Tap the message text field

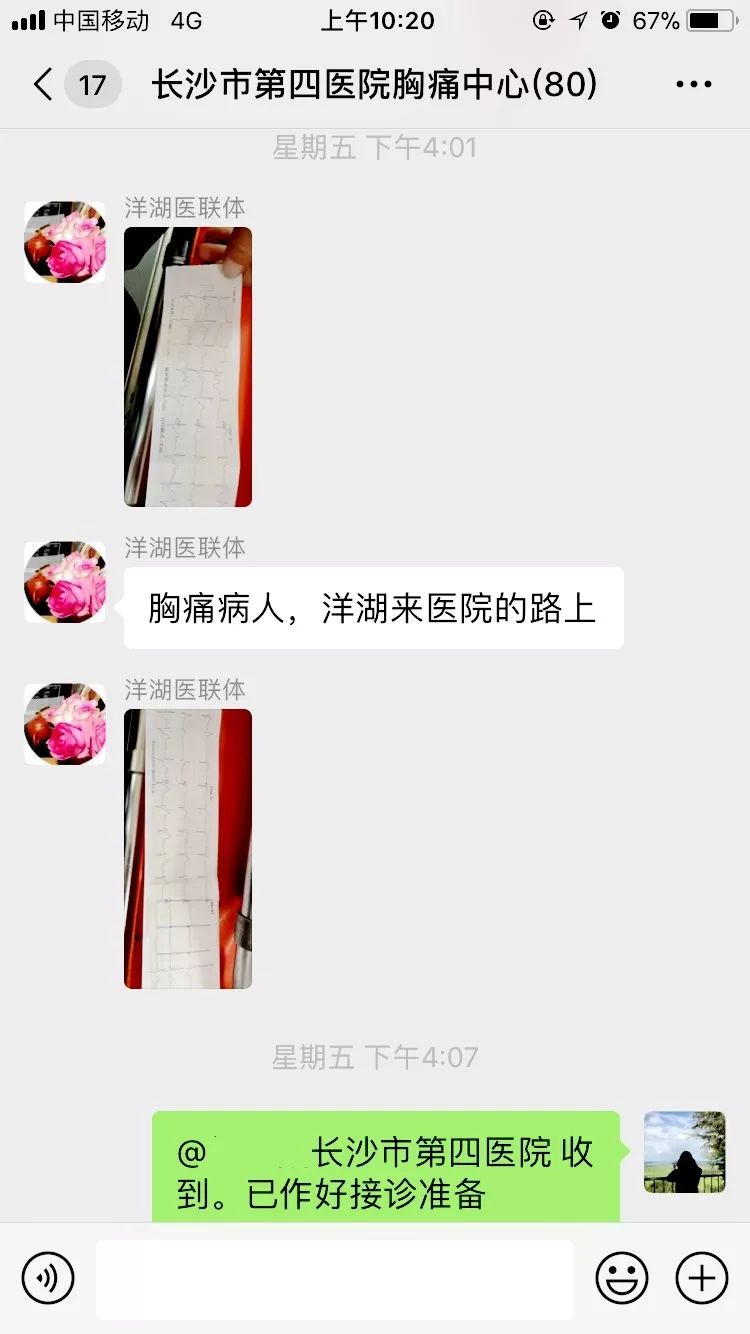(x=335, y=1279)
